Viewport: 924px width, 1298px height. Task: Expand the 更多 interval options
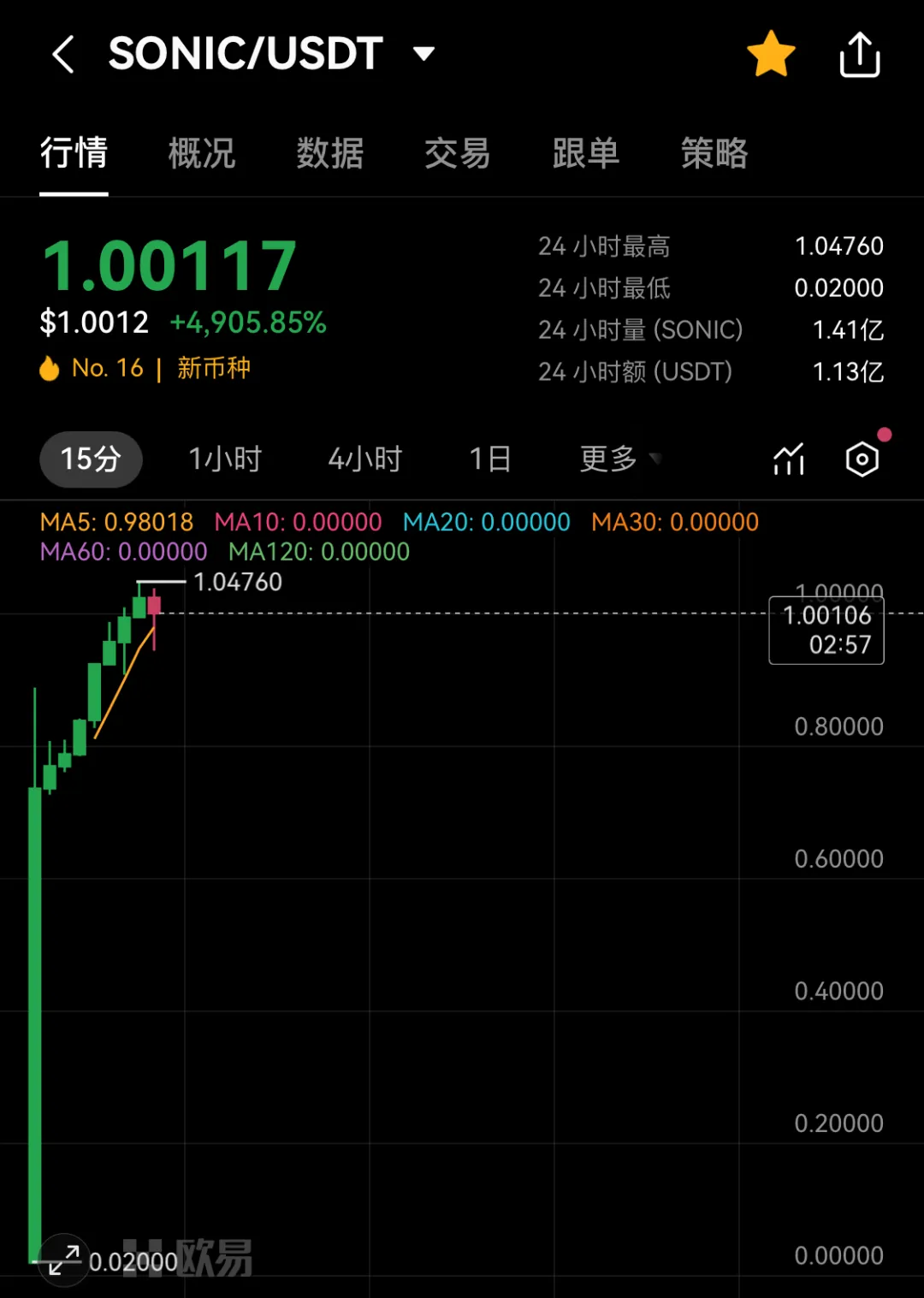(x=619, y=459)
